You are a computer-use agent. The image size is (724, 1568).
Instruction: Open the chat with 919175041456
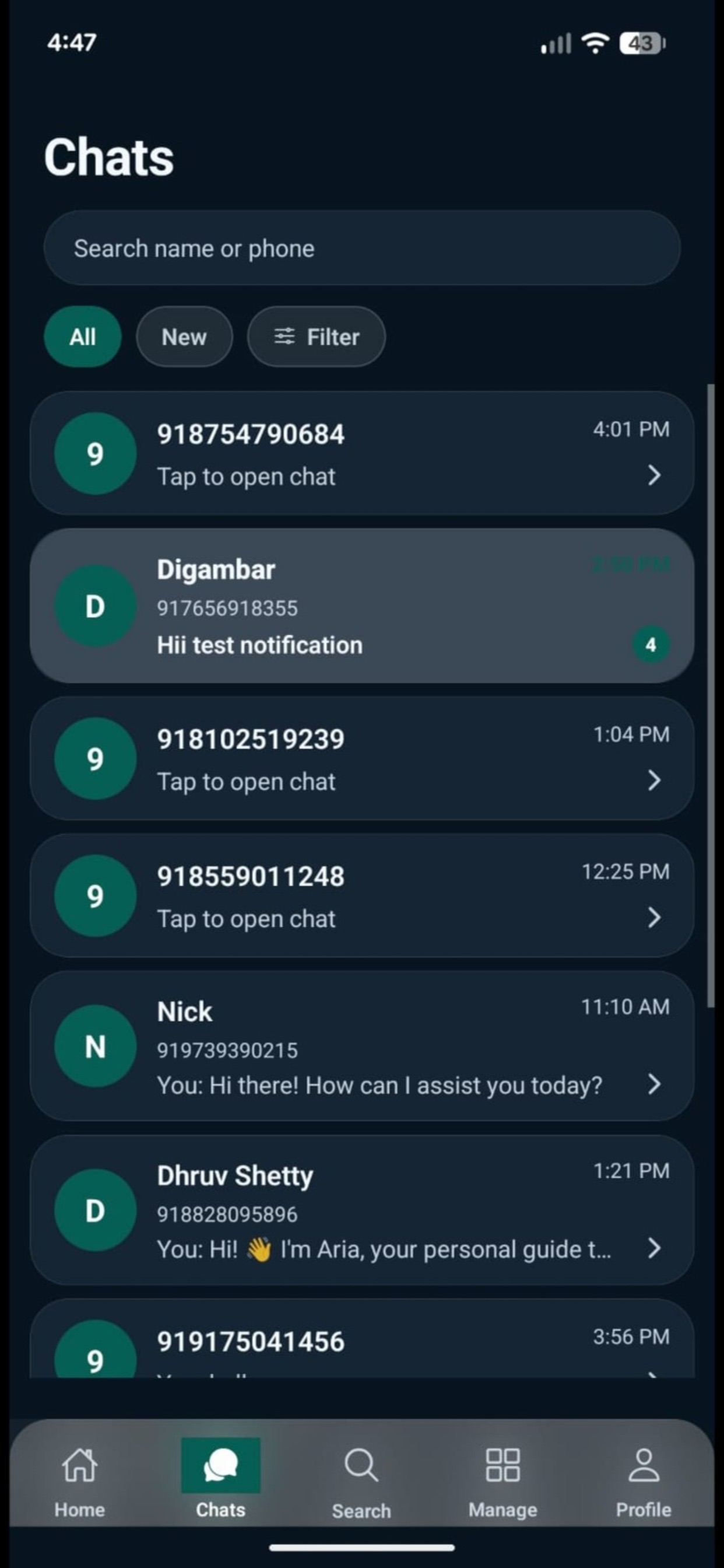click(x=361, y=1338)
